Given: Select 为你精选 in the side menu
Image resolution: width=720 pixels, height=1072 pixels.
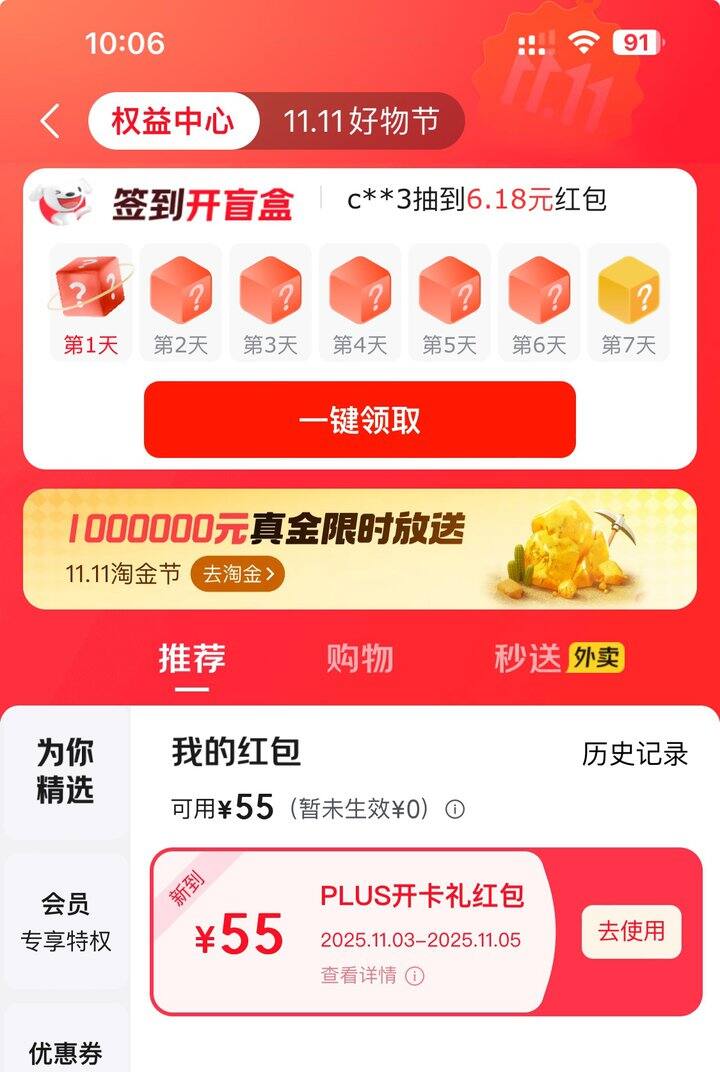Looking at the screenshot, I should point(65,771).
